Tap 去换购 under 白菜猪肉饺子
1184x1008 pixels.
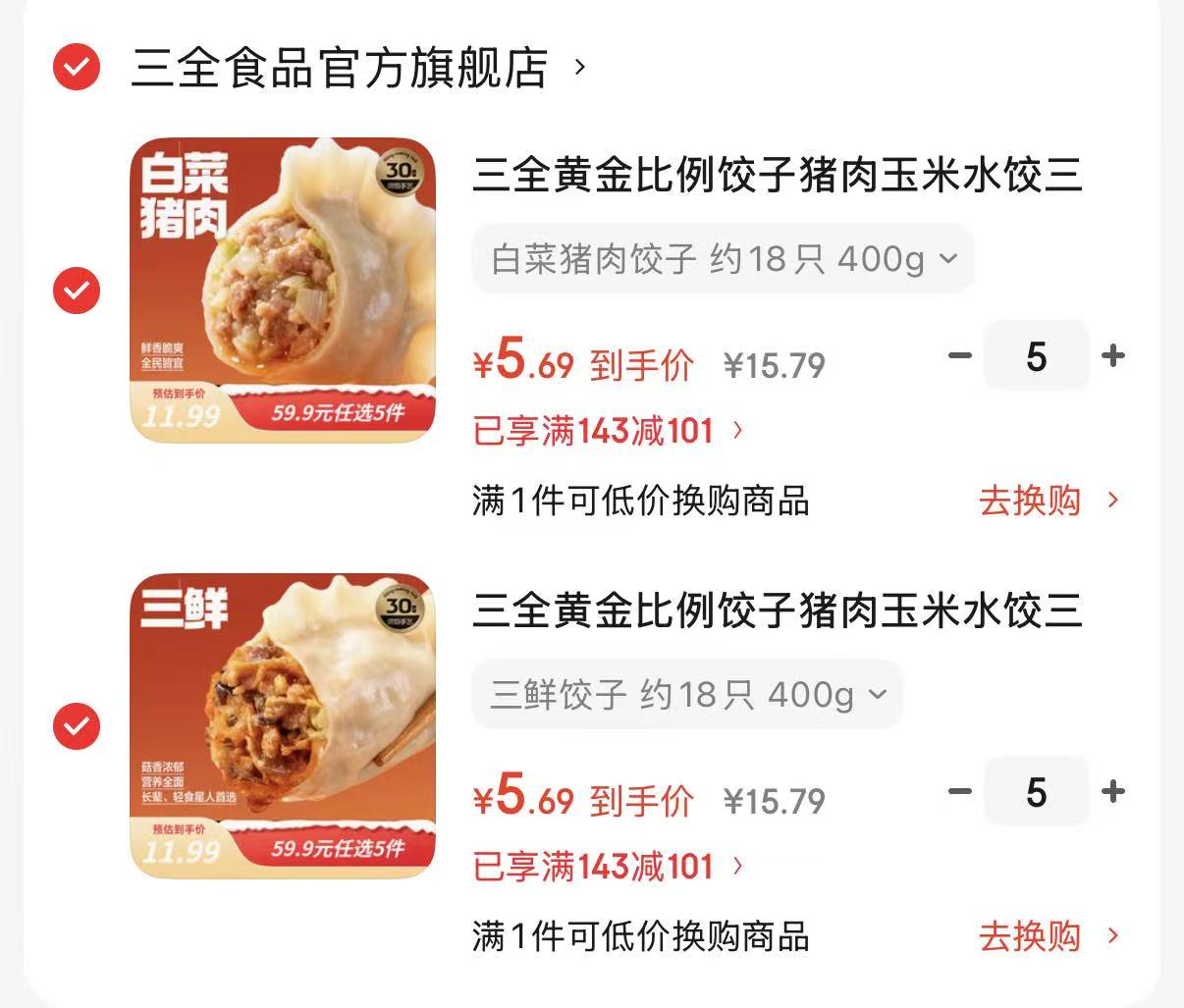(1048, 501)
